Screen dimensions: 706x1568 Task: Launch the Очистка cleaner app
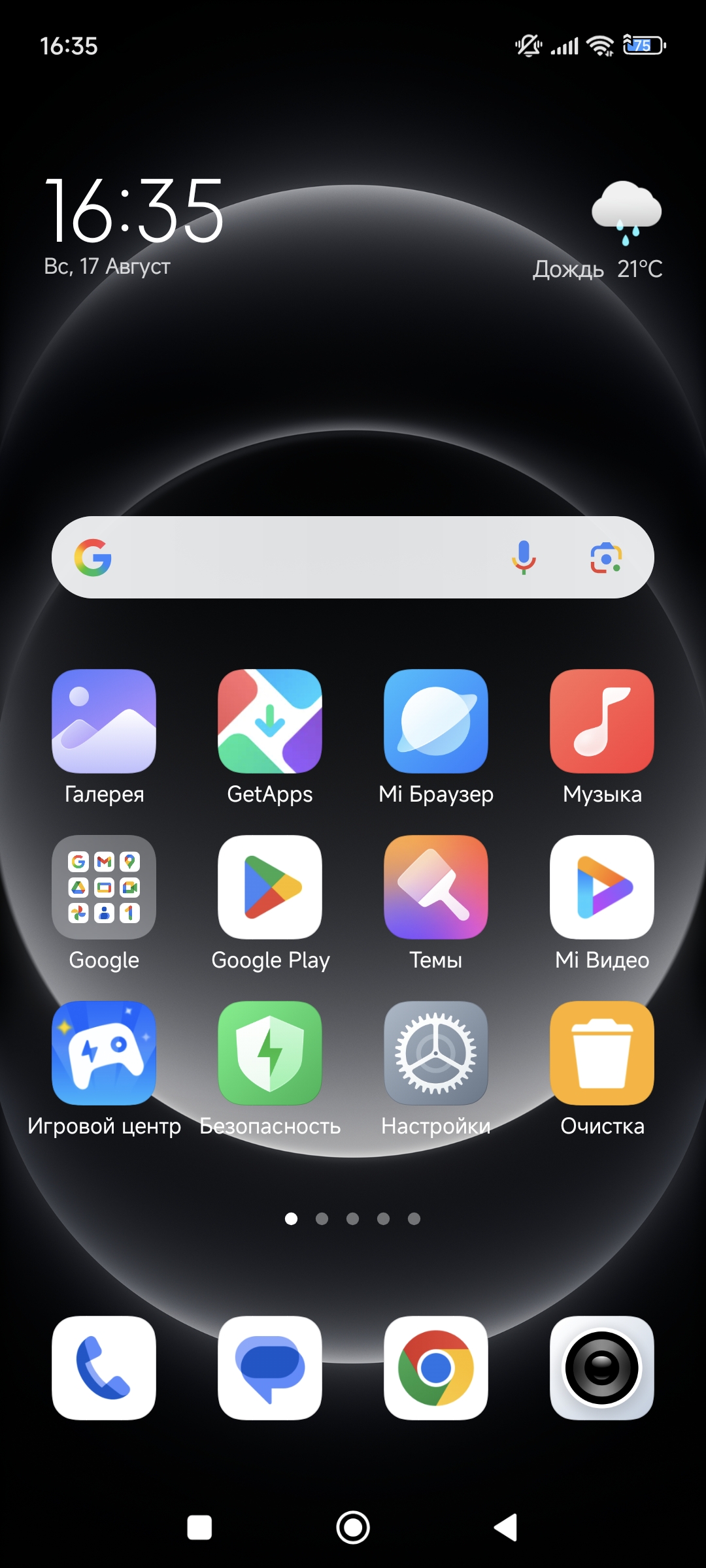click(x=602, y=1053)
